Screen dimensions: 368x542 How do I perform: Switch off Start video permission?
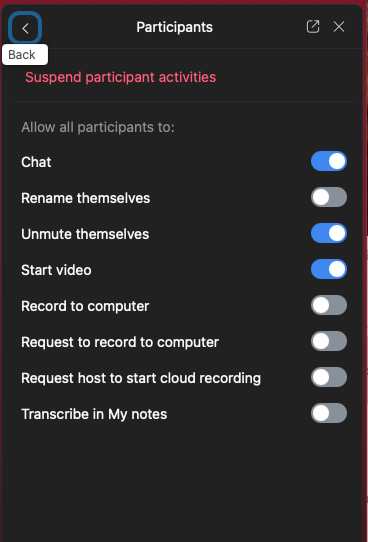point(329,269)
